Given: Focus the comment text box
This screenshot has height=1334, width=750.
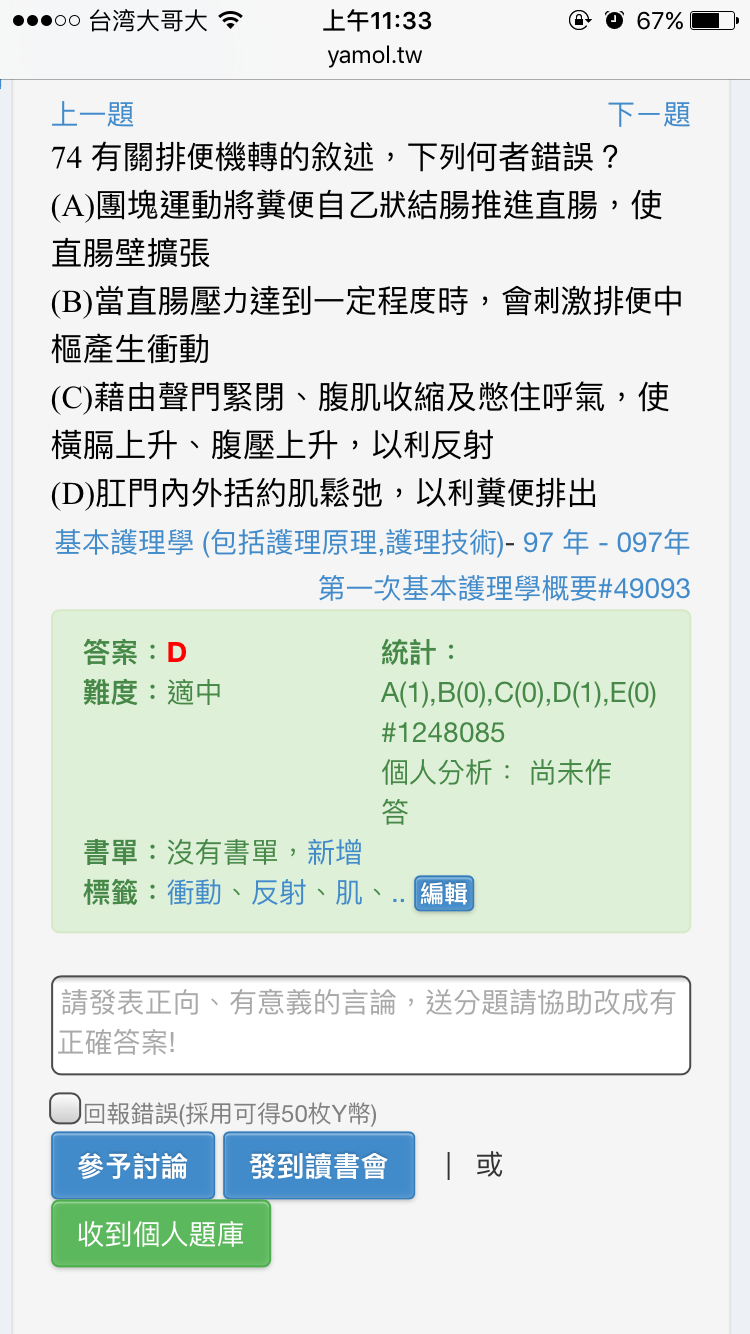Looking at the screenshot, I should [371, 1025].
